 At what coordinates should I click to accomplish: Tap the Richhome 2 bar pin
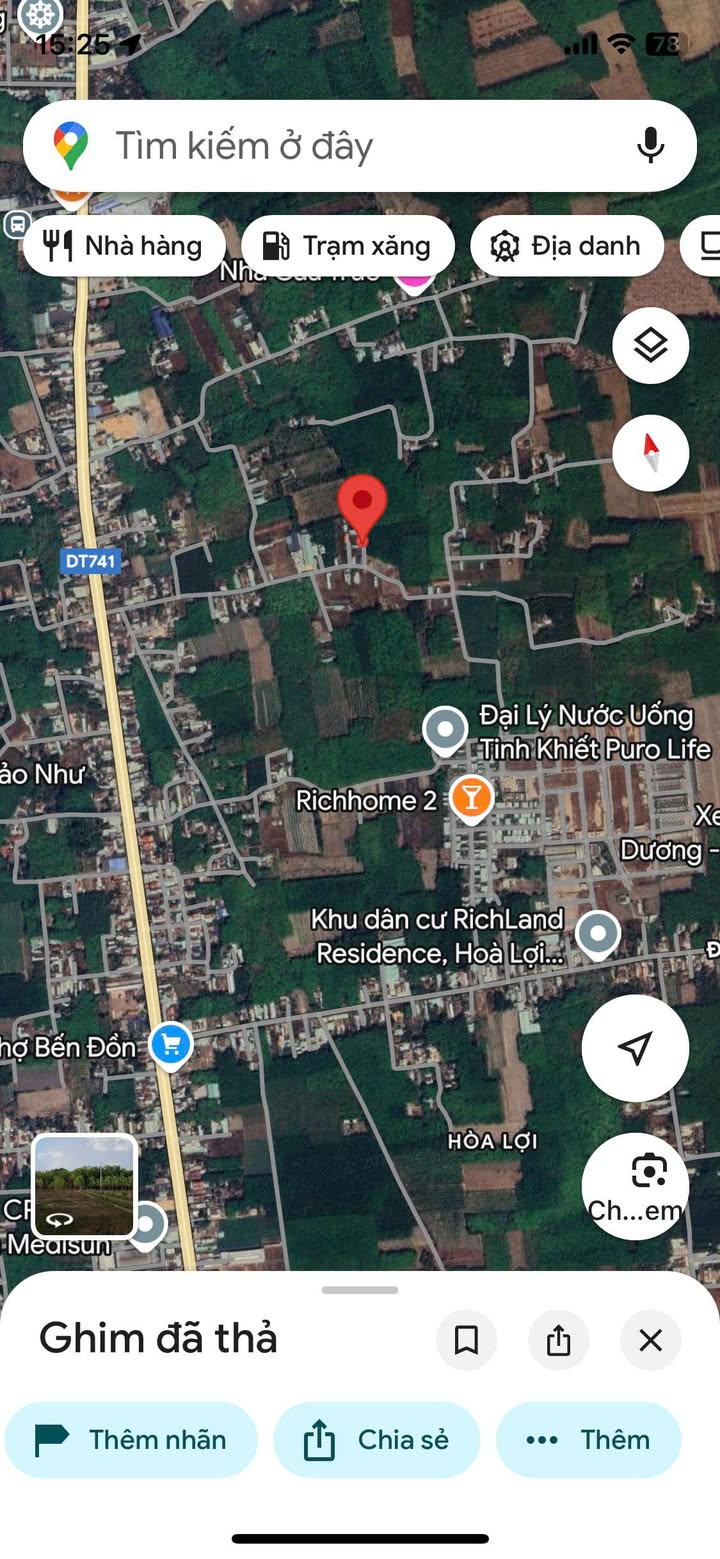pos(471,798)
